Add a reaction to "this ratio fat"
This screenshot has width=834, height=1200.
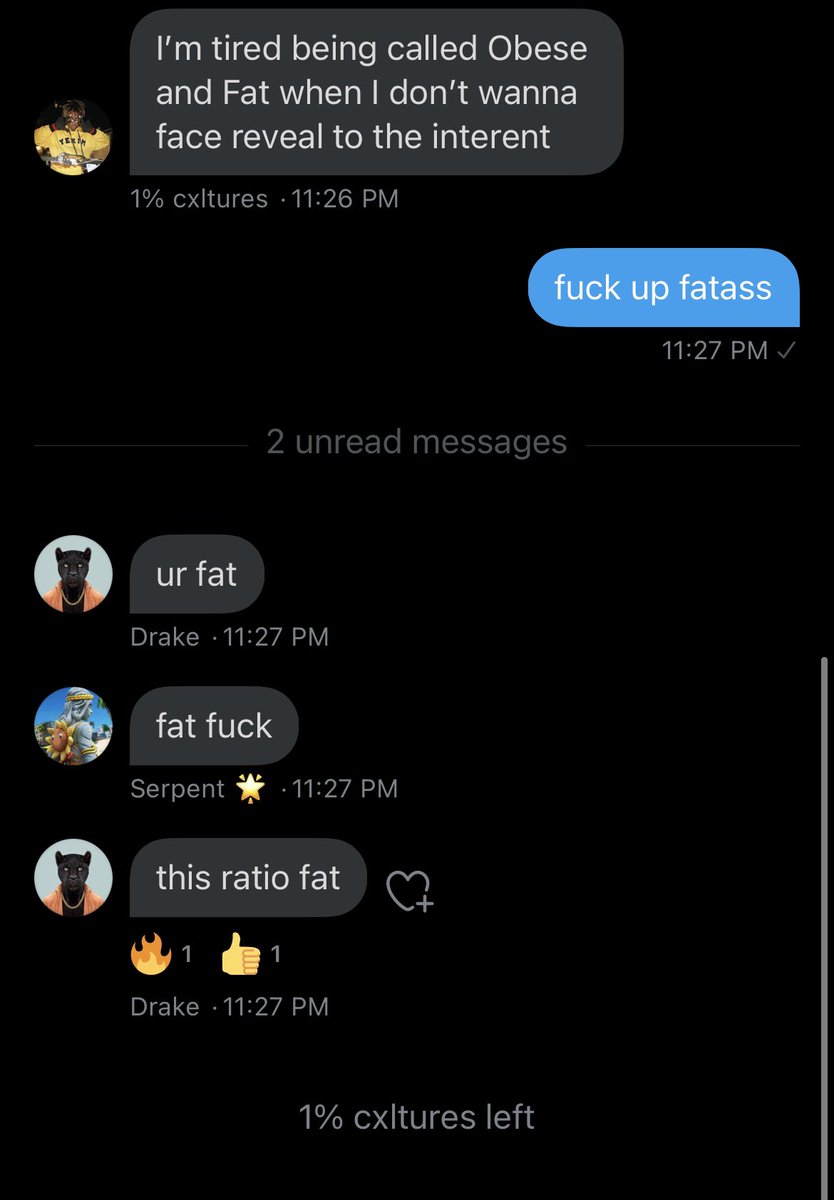(x=408, y=889)
